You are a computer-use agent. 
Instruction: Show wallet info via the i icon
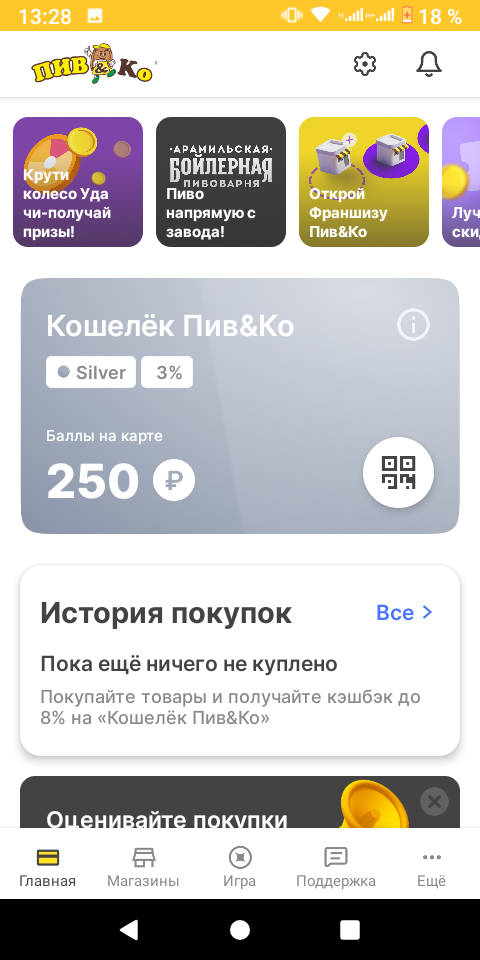pos(413,324)
